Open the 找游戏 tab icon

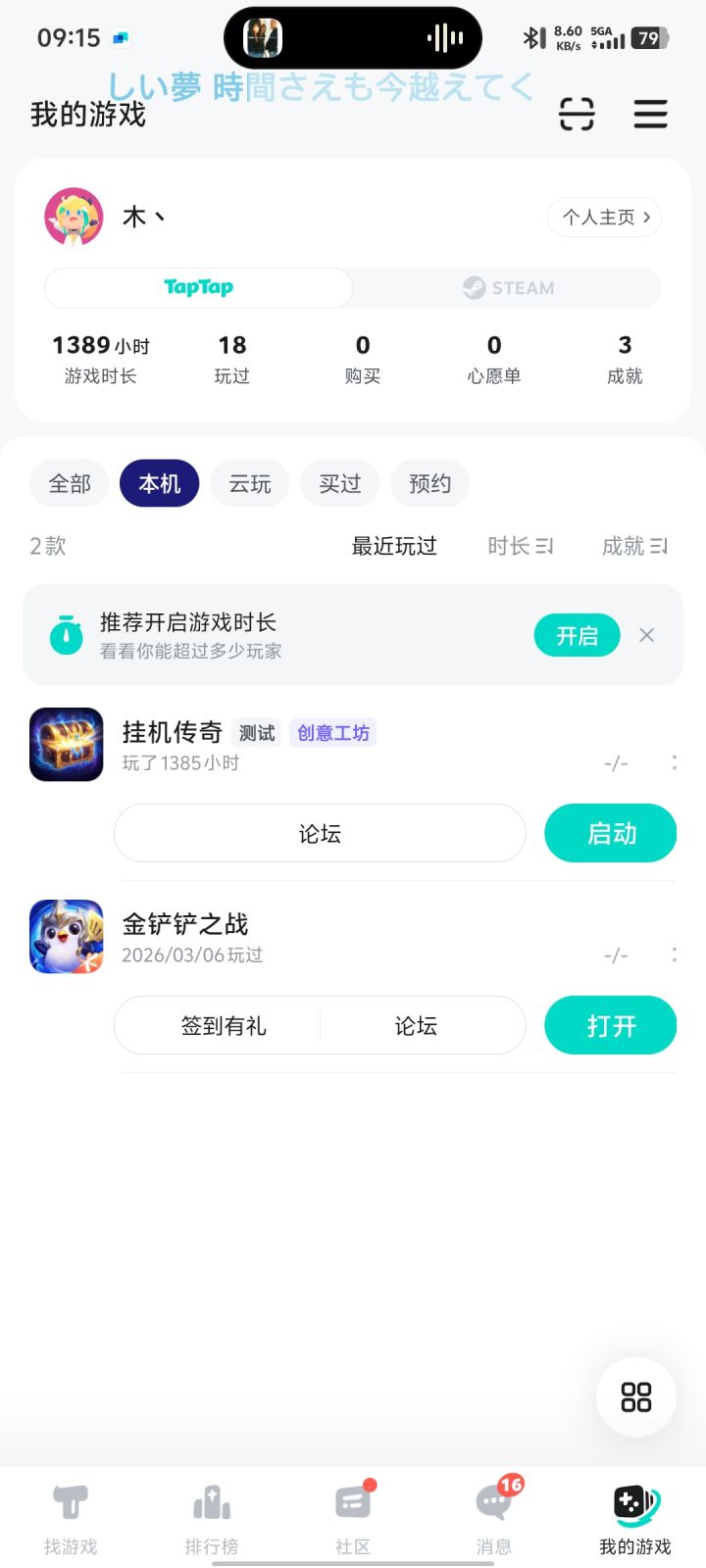pos(70,1499)
